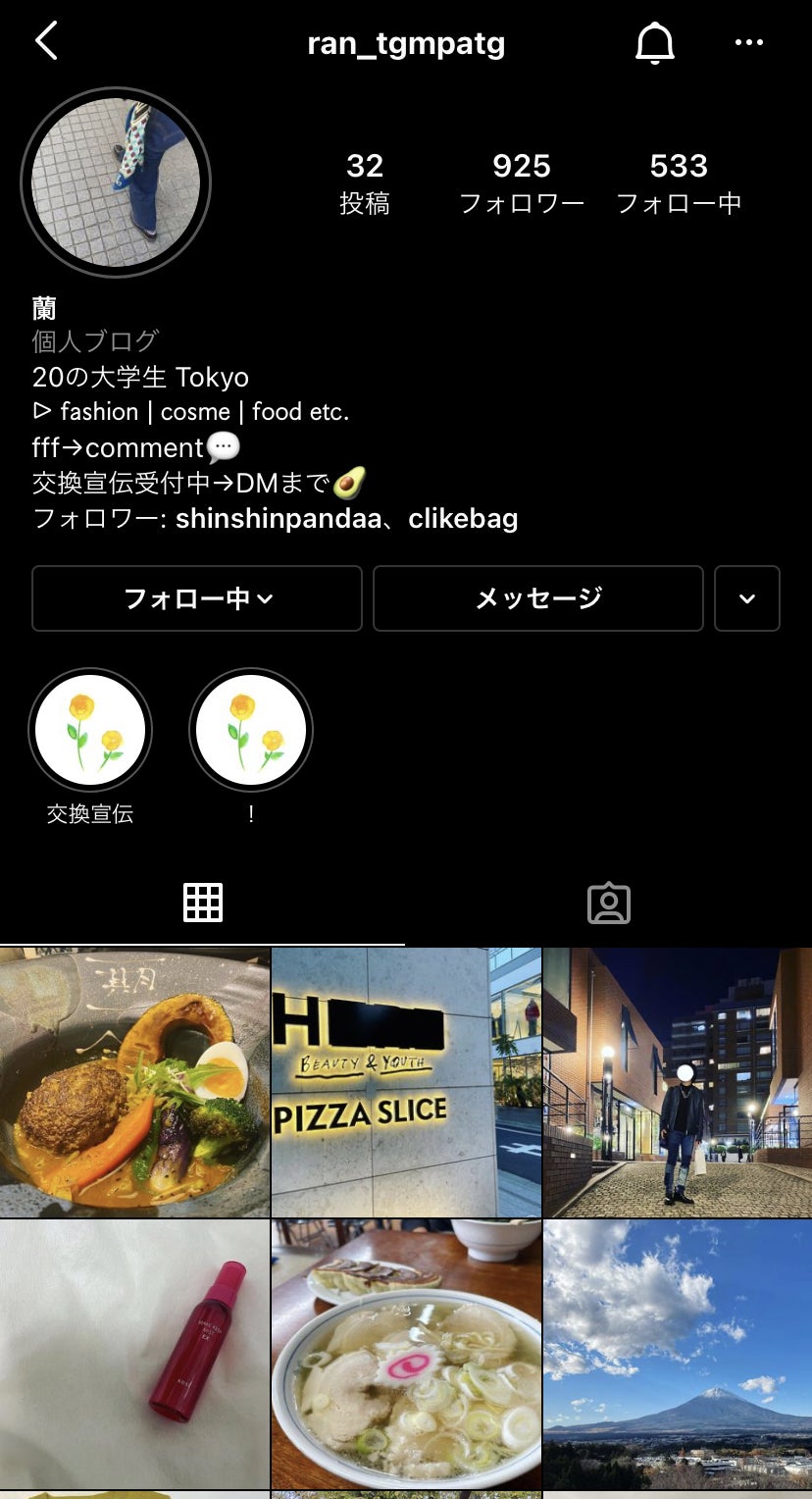View the profile picture of 蘭

[116, 182]
